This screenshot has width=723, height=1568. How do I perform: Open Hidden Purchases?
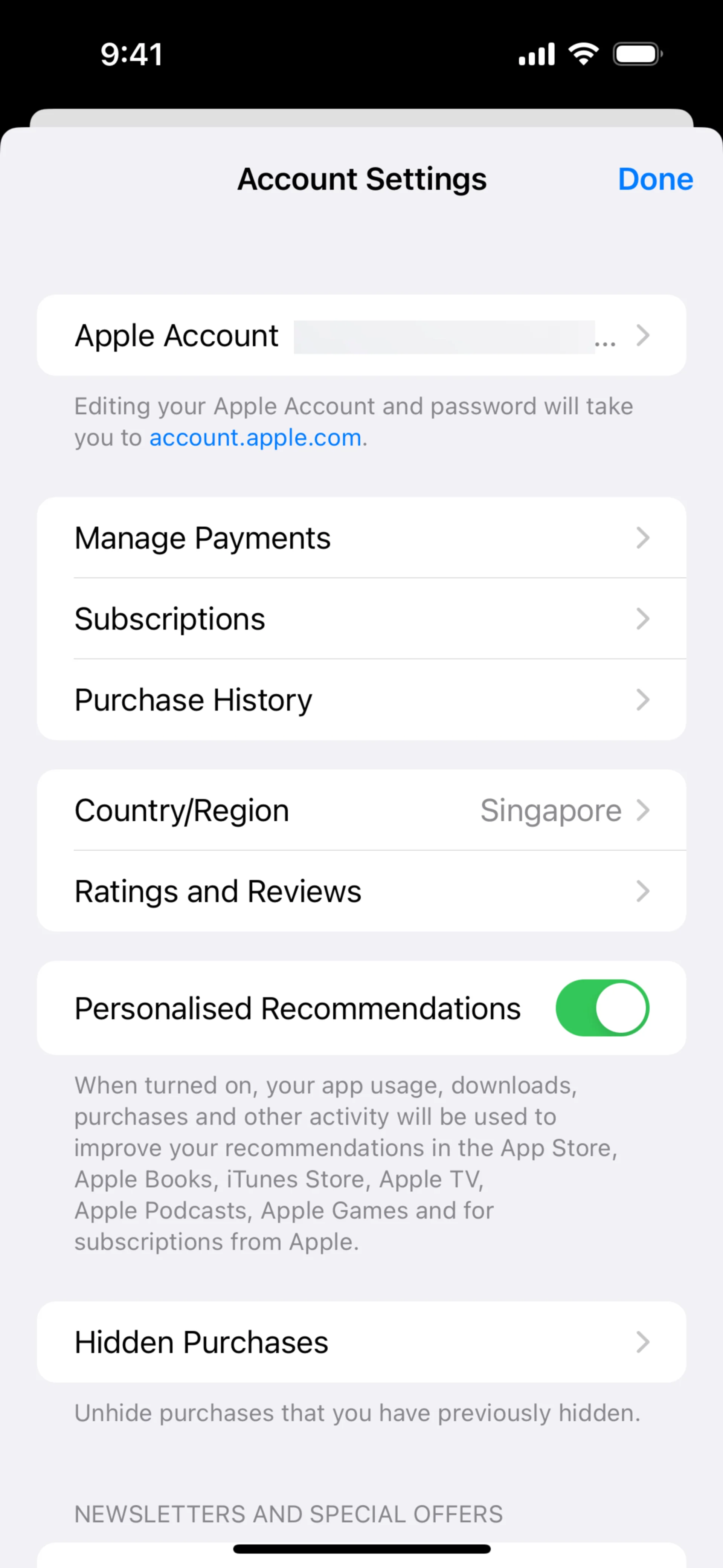pos(361,1342)
